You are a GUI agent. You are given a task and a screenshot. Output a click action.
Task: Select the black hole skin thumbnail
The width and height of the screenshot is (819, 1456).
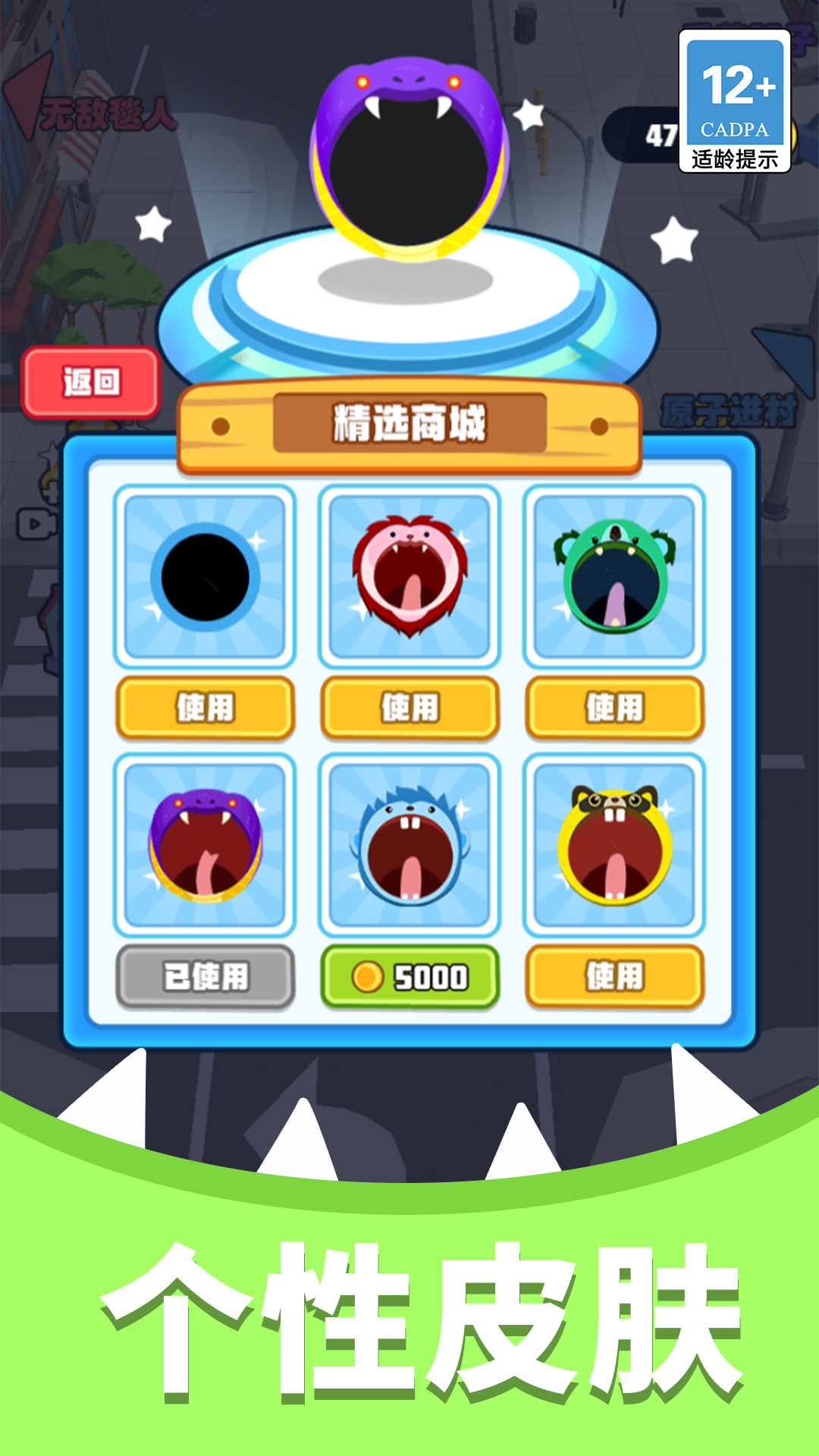point(205,576)
